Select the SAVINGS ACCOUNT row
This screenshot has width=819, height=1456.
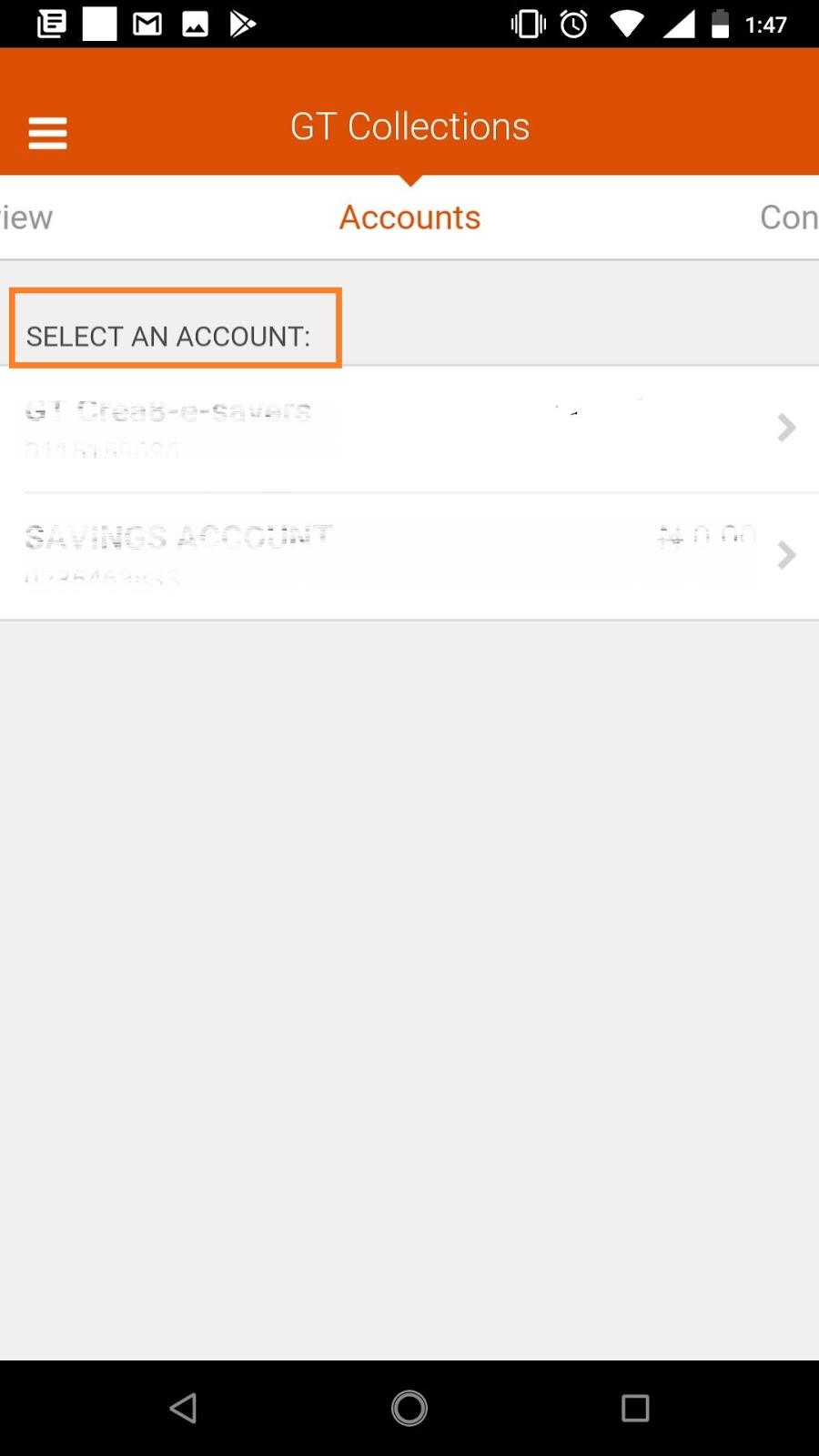[409, 556]
